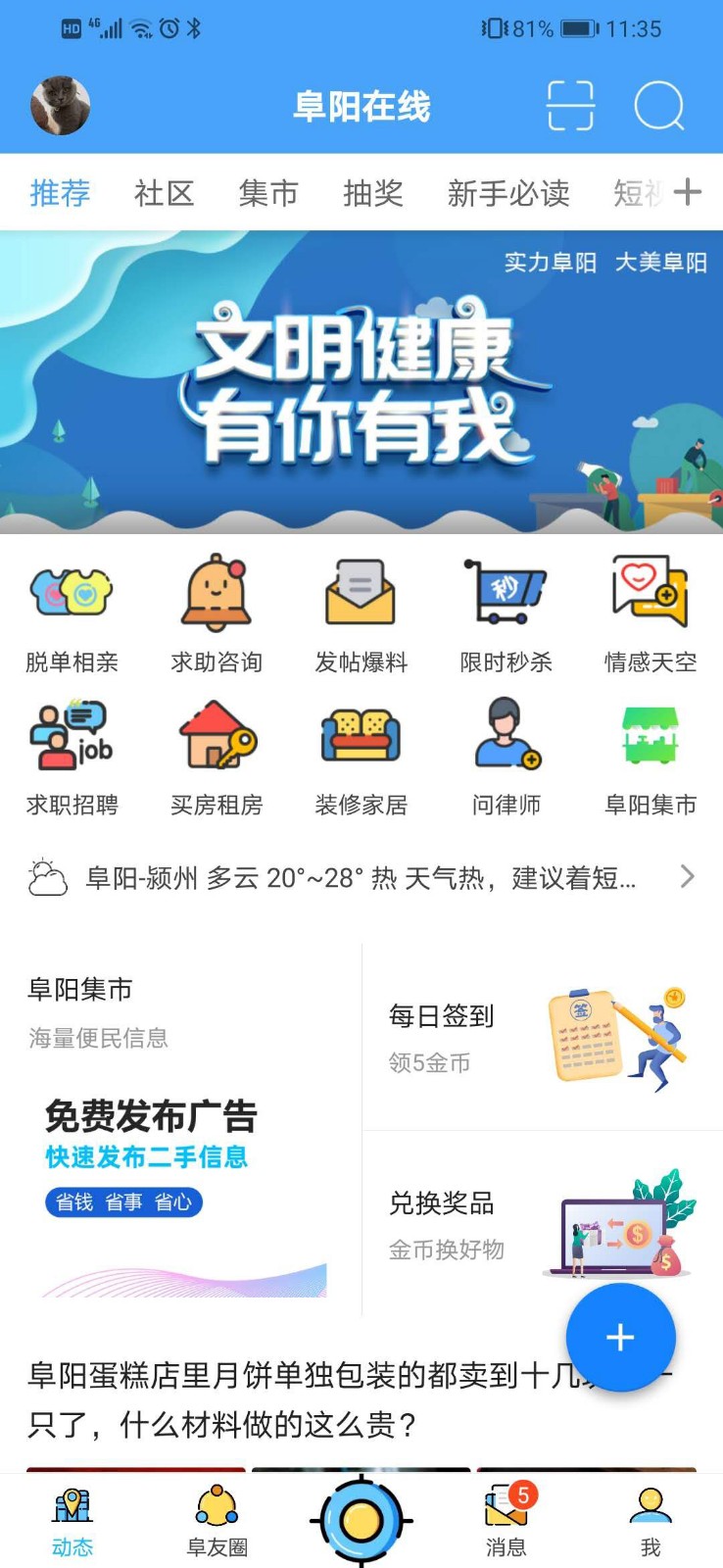
Task: Open your profile via the avatar photo
Action: [60, 106]
